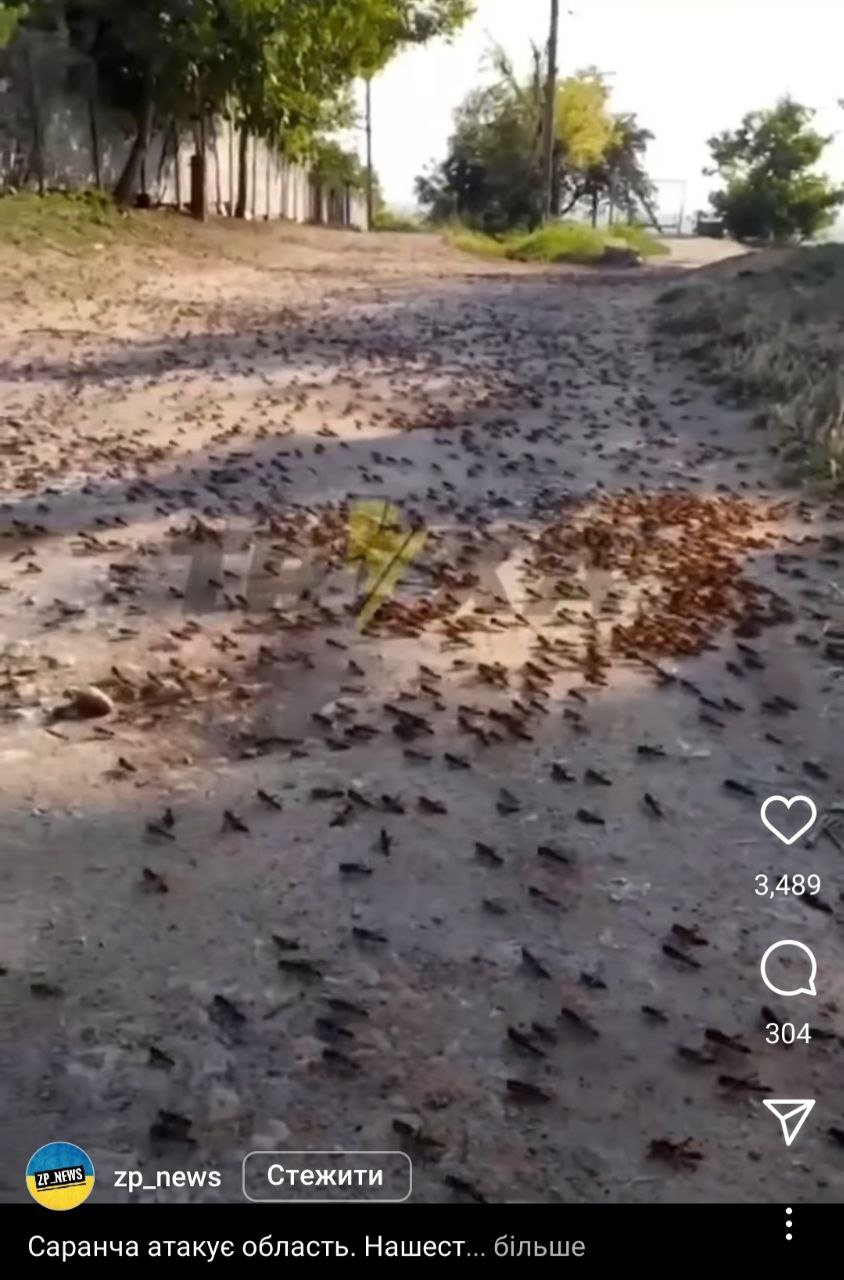The image size is (844, 1280).
Task: Open comments on the reel
Action: 788,968
